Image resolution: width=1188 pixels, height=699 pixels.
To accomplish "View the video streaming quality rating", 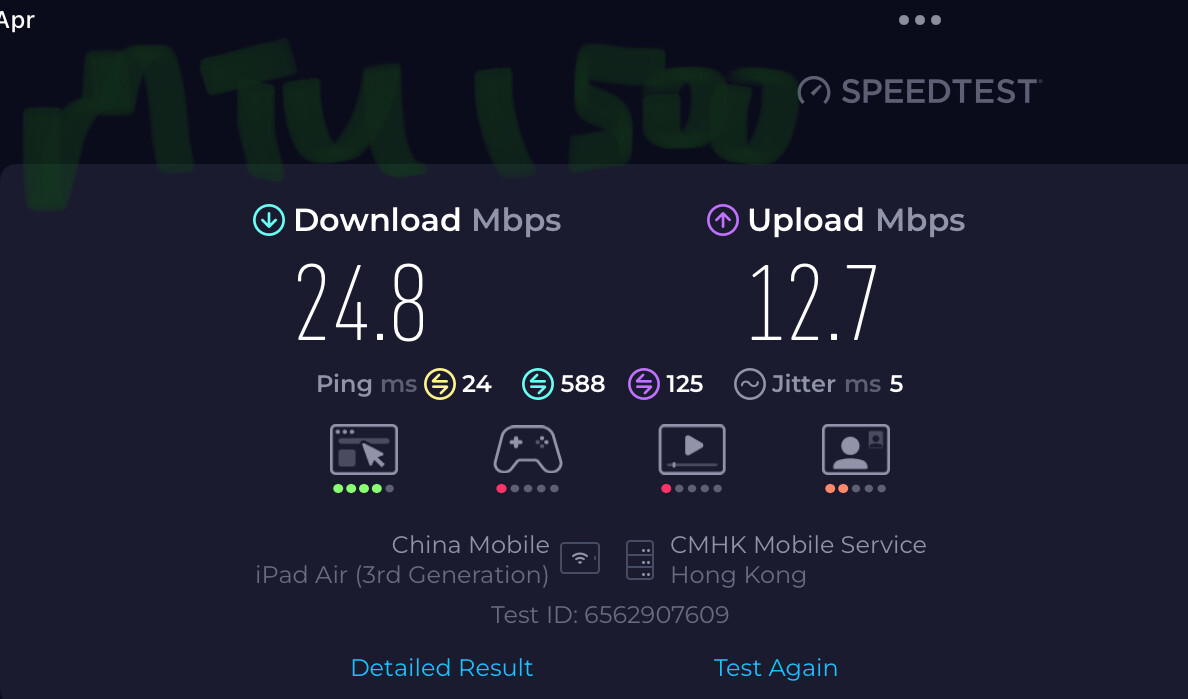I will click(692, 450).
